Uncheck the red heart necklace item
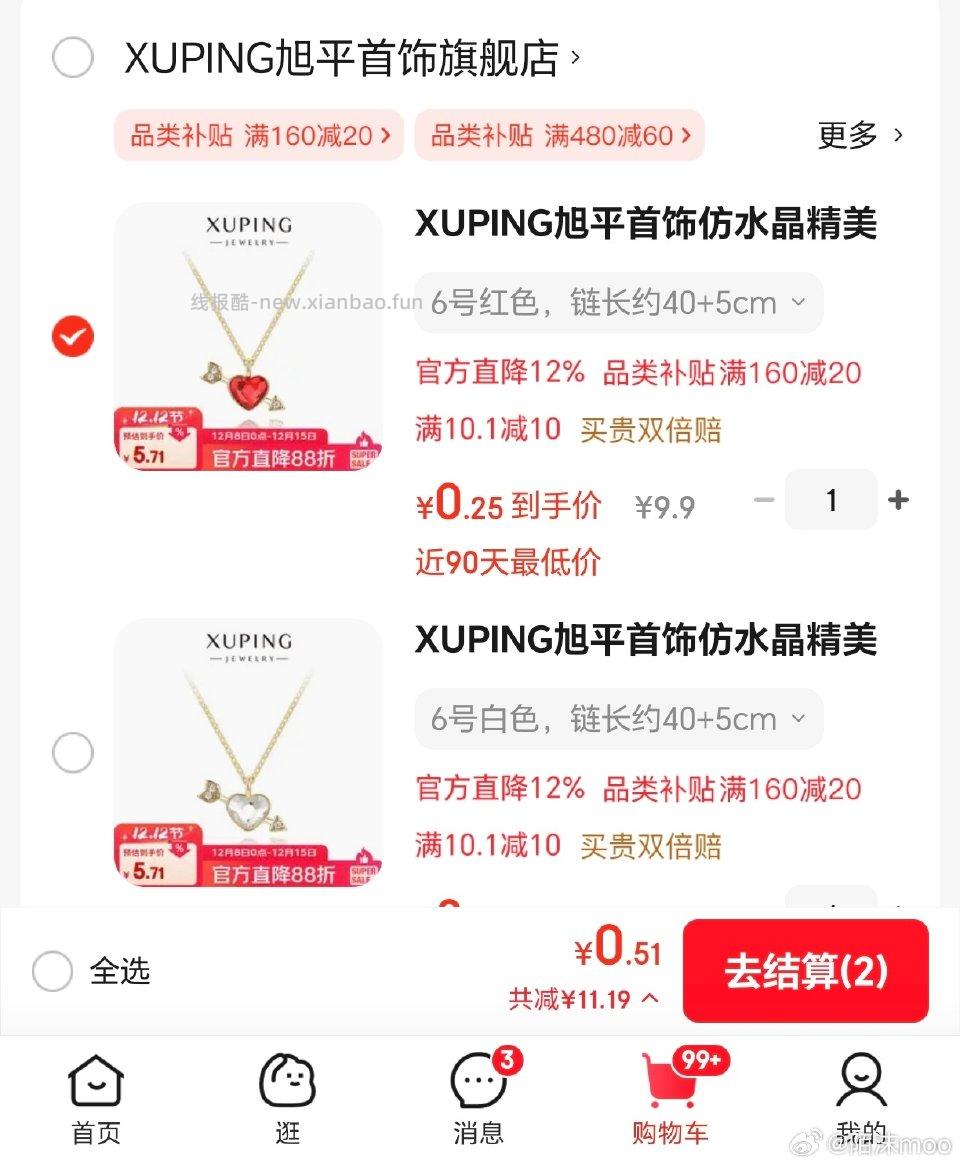The image size is (960, 1165). (72, 337)
